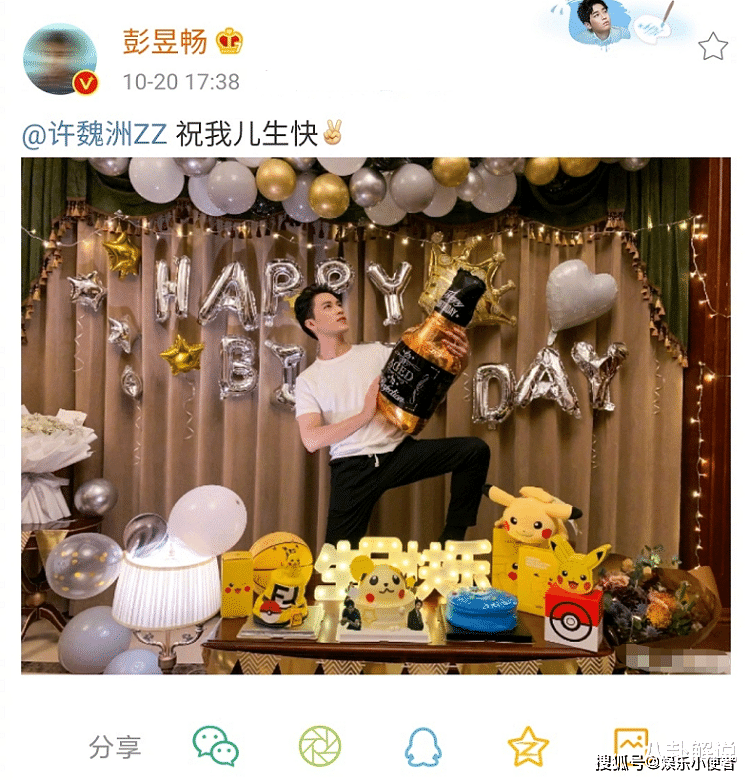Save the post as an image
750x780 pixels.
click(630, 743)
